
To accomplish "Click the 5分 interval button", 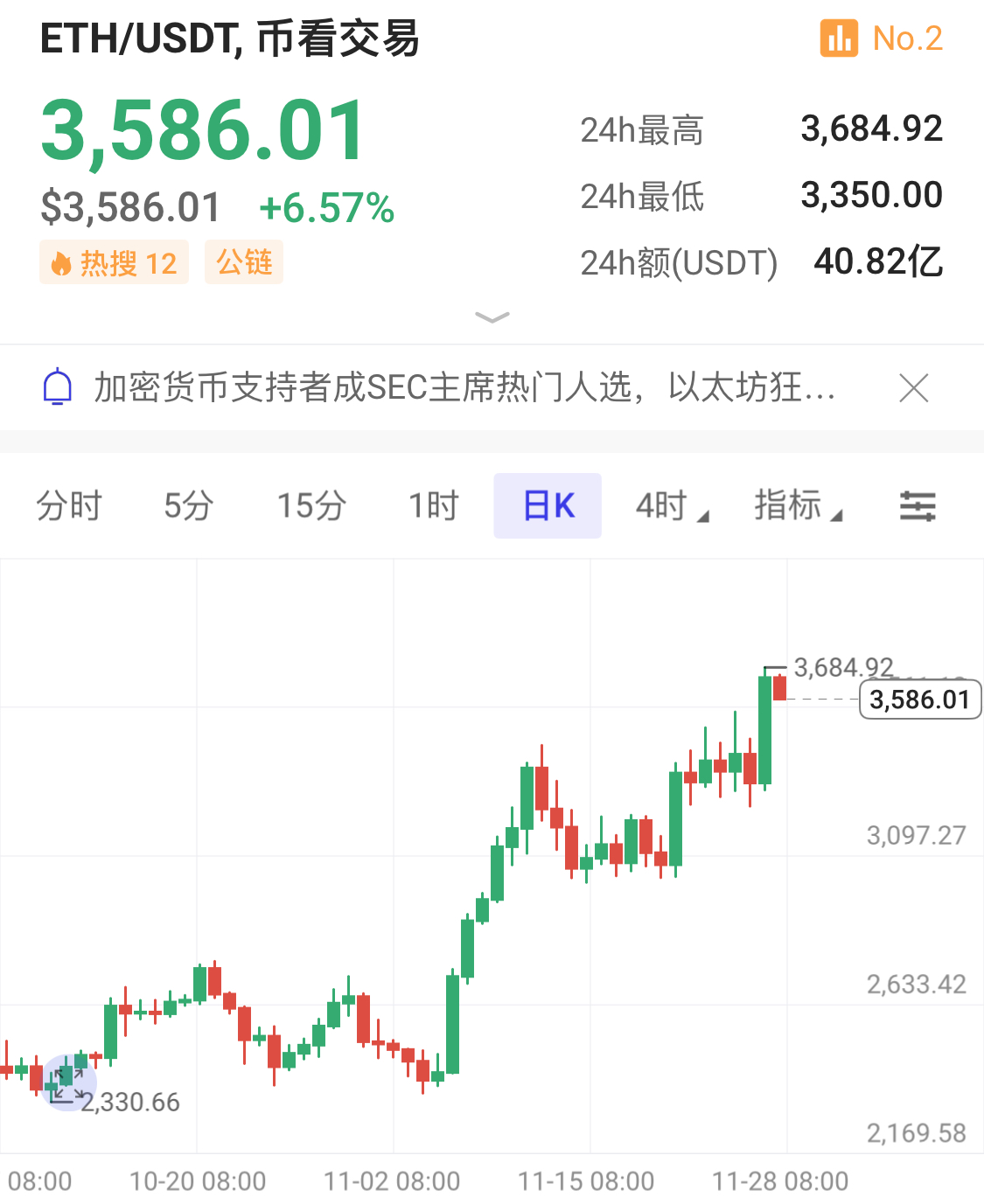I will point(186,505).
